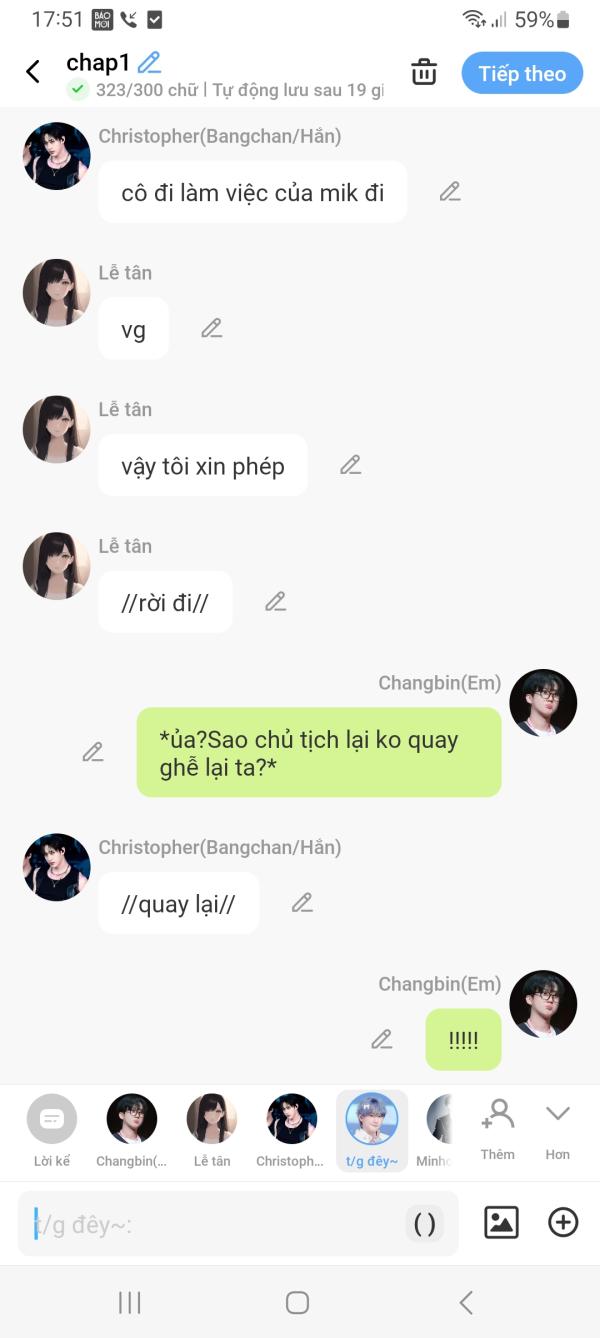The image size is (600, 1338).
Task: Edit Changbin's message about chủ tịch
Action: (93, 752)
